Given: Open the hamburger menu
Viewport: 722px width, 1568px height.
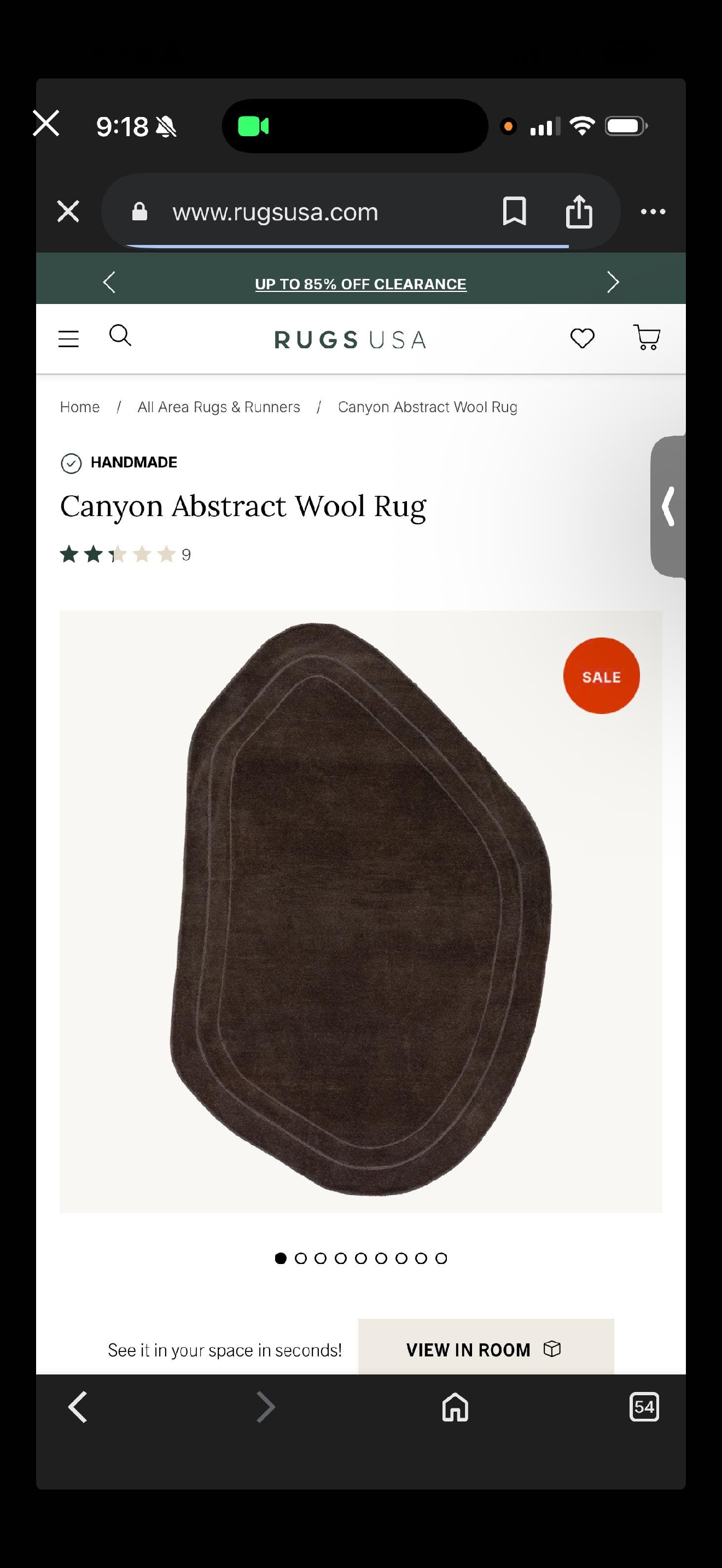Looking at the screenshot, I should pos(69,339).
